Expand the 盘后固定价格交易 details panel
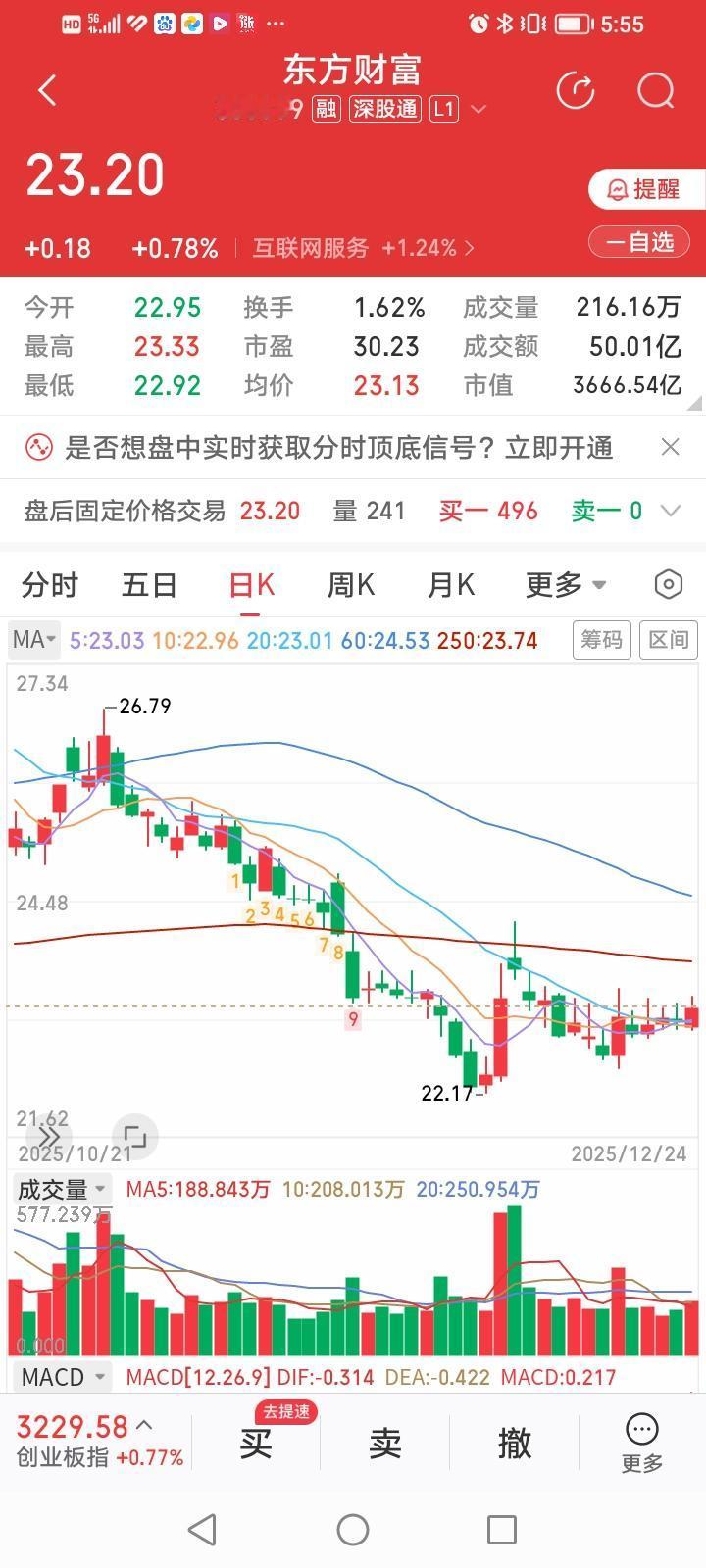The image size is (706, 1568). click(671, 511)
